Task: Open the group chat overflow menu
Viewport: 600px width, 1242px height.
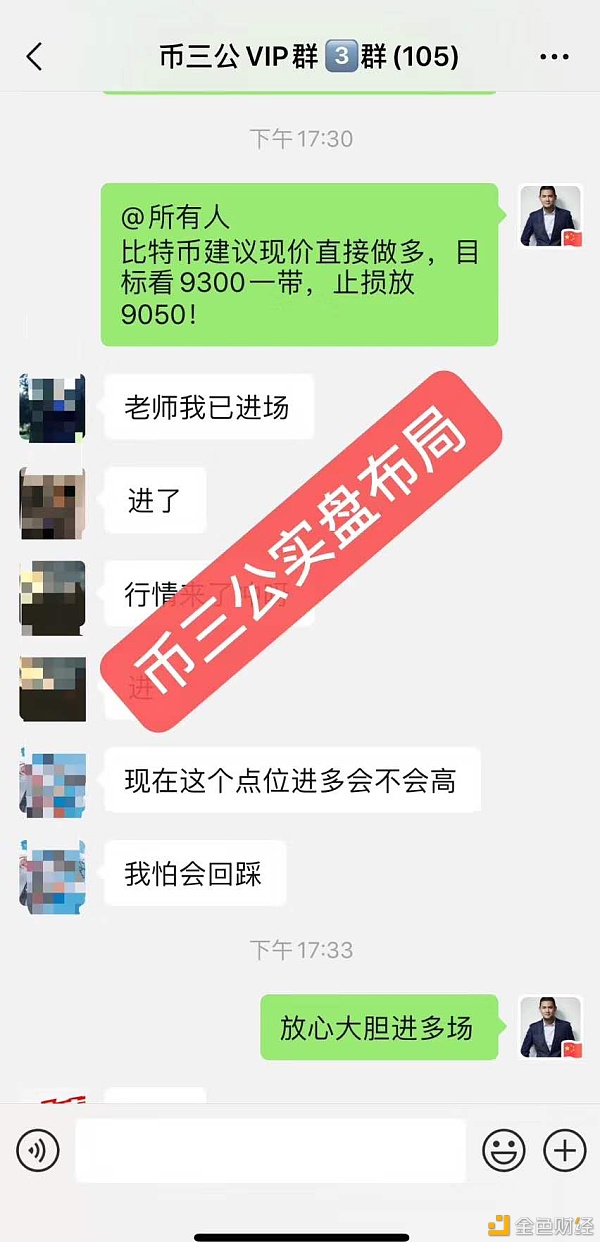Action: pyautogui.click(x=553, y=57)
